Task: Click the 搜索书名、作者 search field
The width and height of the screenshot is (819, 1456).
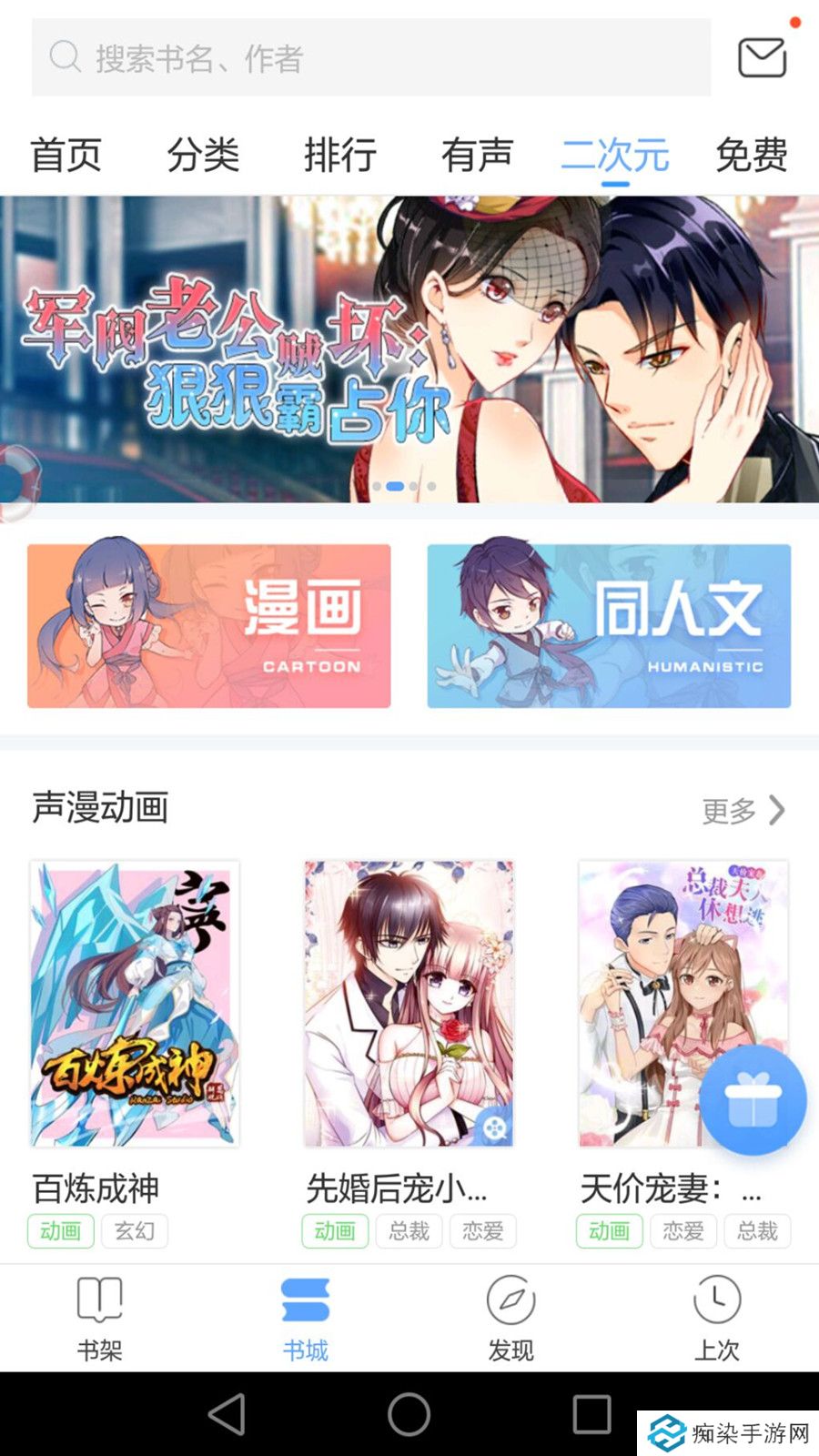Action: (x=364, y=59)
